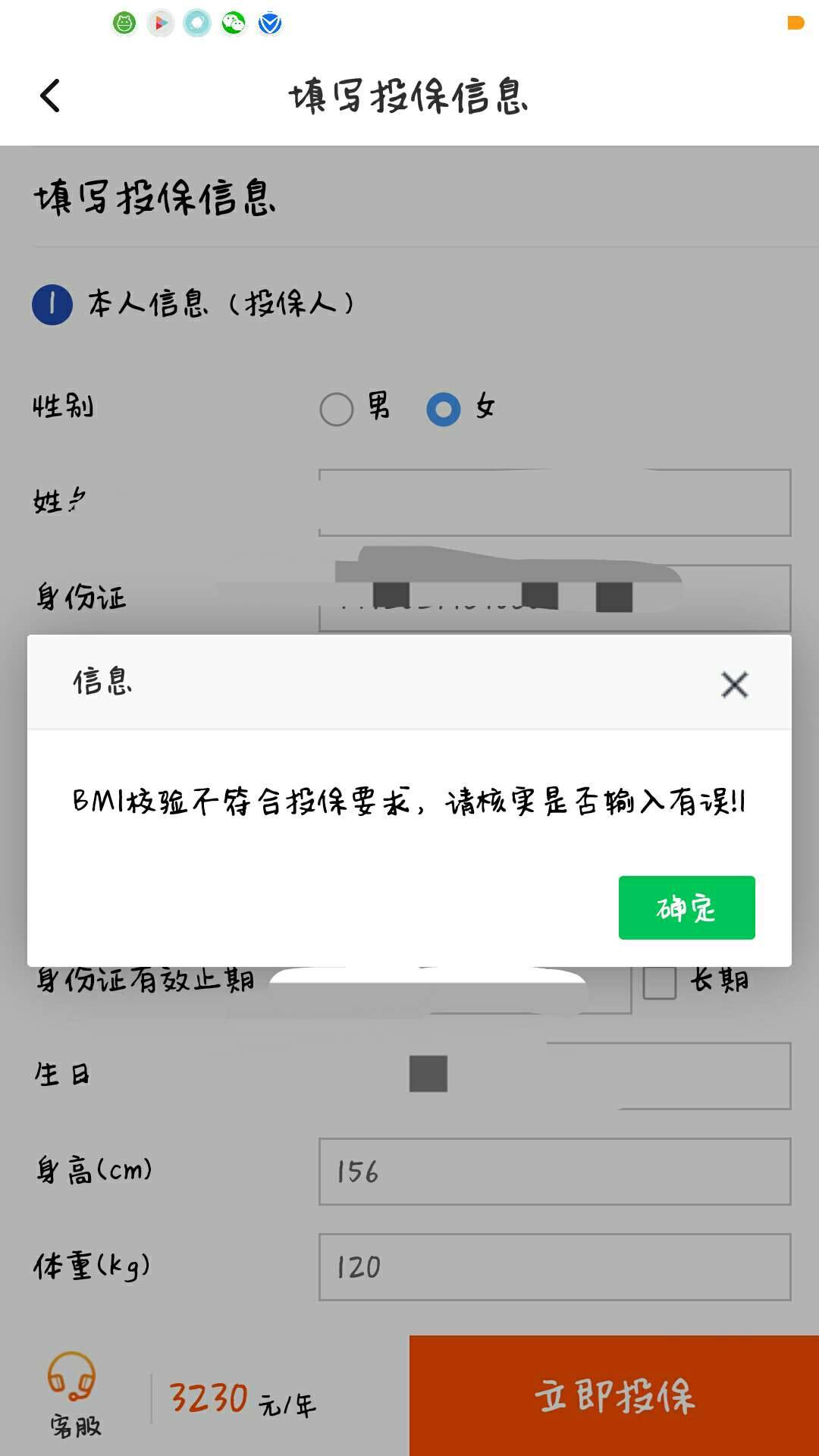Tap the back arrow to exit form

49,96
